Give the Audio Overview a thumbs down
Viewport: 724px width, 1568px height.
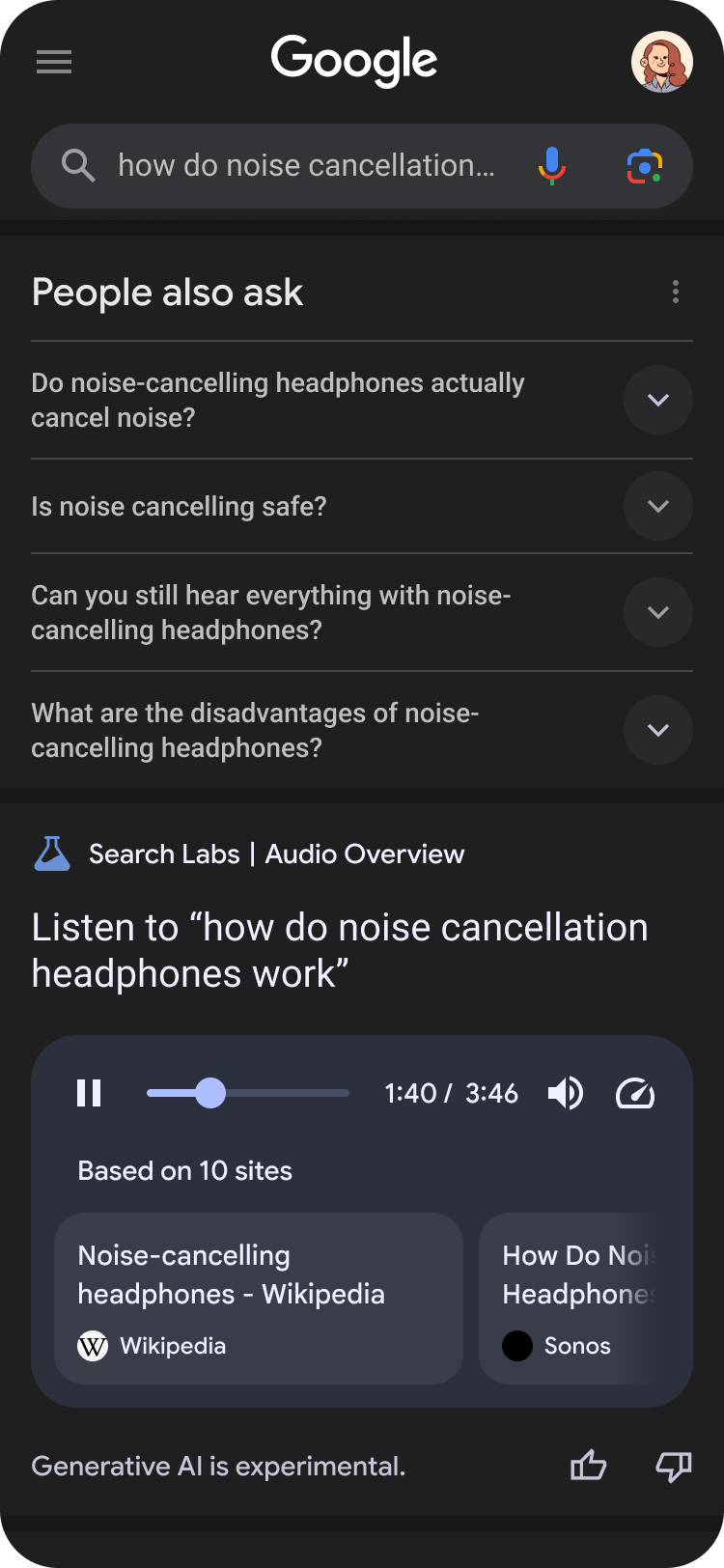pyautogui.click(x=671, y=1466)
